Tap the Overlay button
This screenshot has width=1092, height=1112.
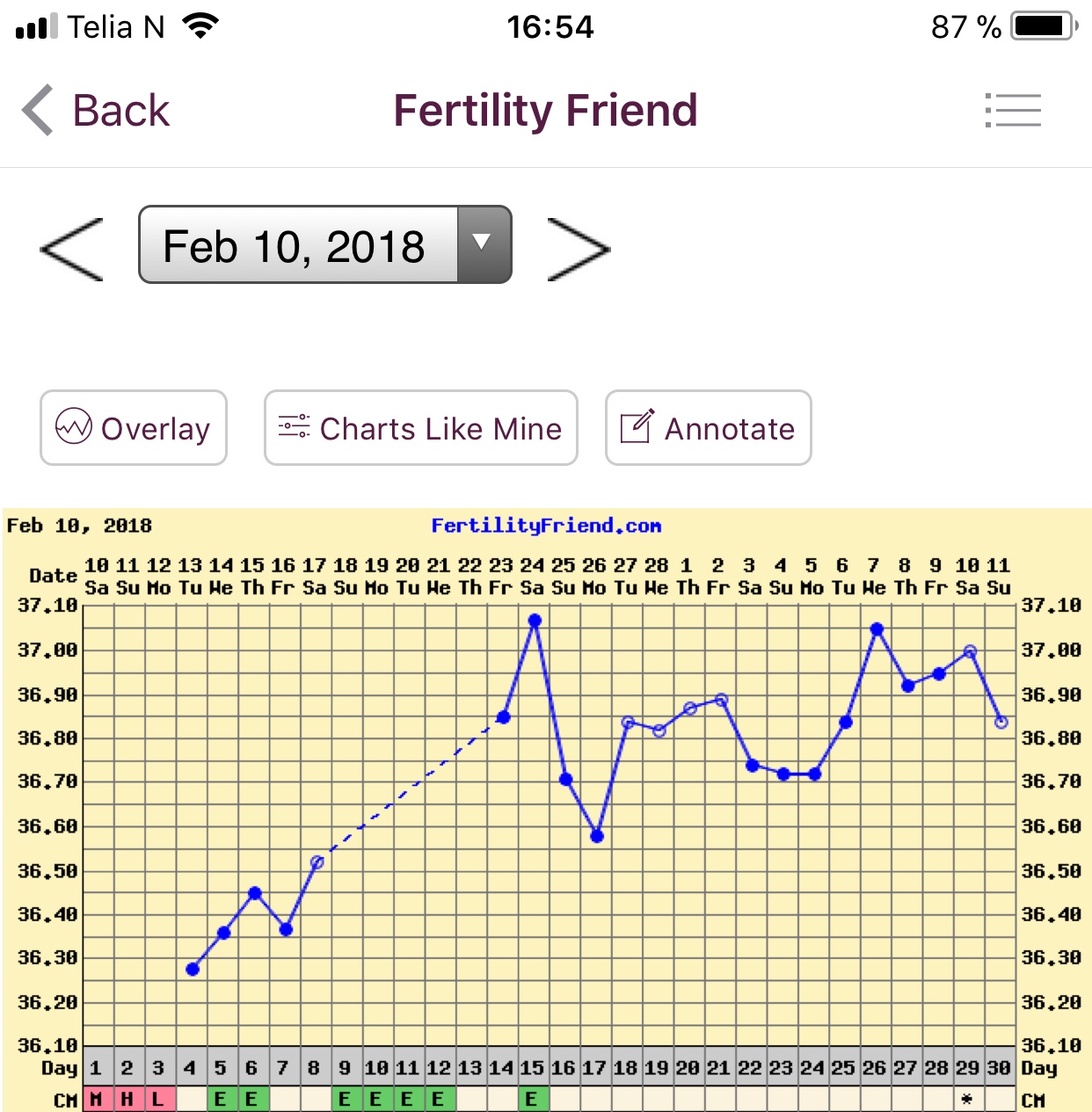[134, 428]
